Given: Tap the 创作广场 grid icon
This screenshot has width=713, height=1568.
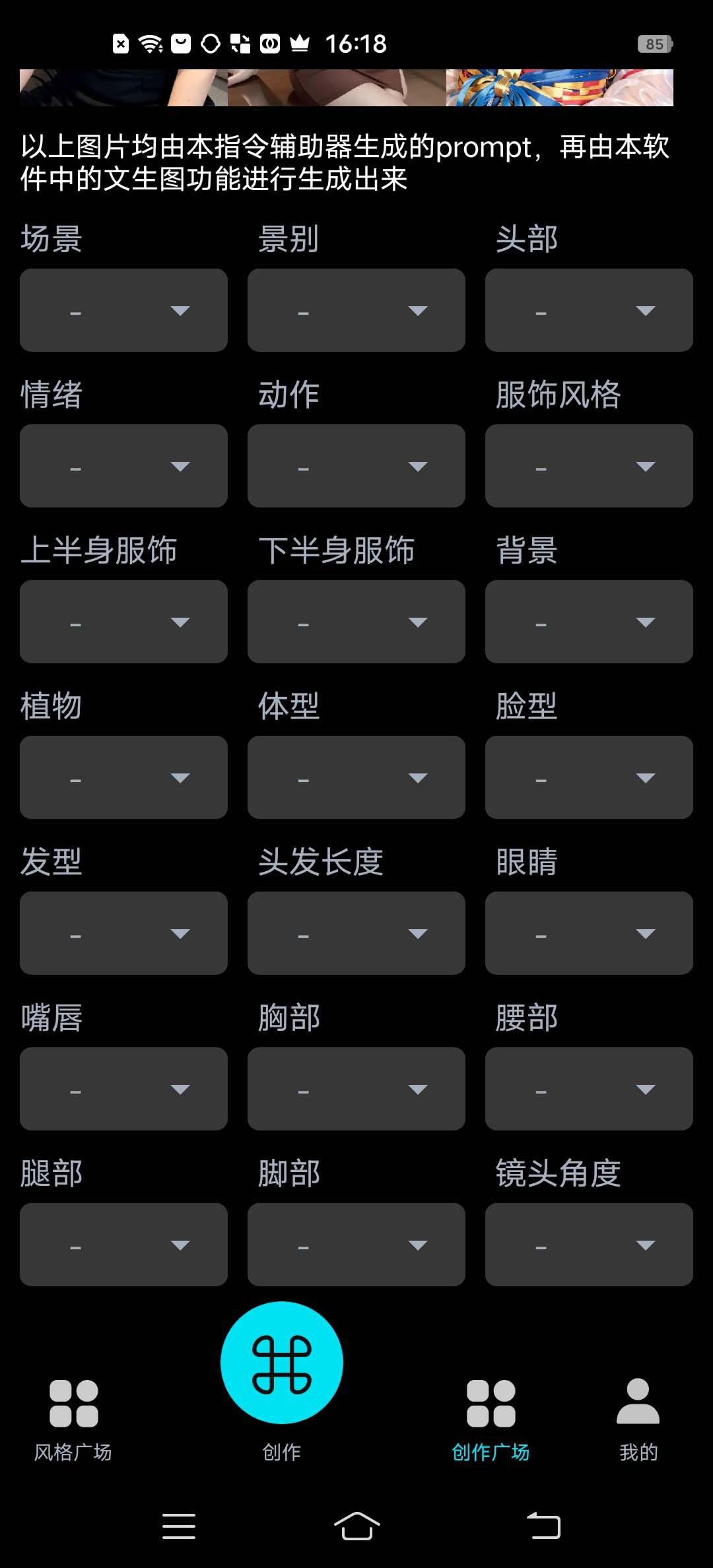Looking at the screenshot, I should click(492, 1402).
